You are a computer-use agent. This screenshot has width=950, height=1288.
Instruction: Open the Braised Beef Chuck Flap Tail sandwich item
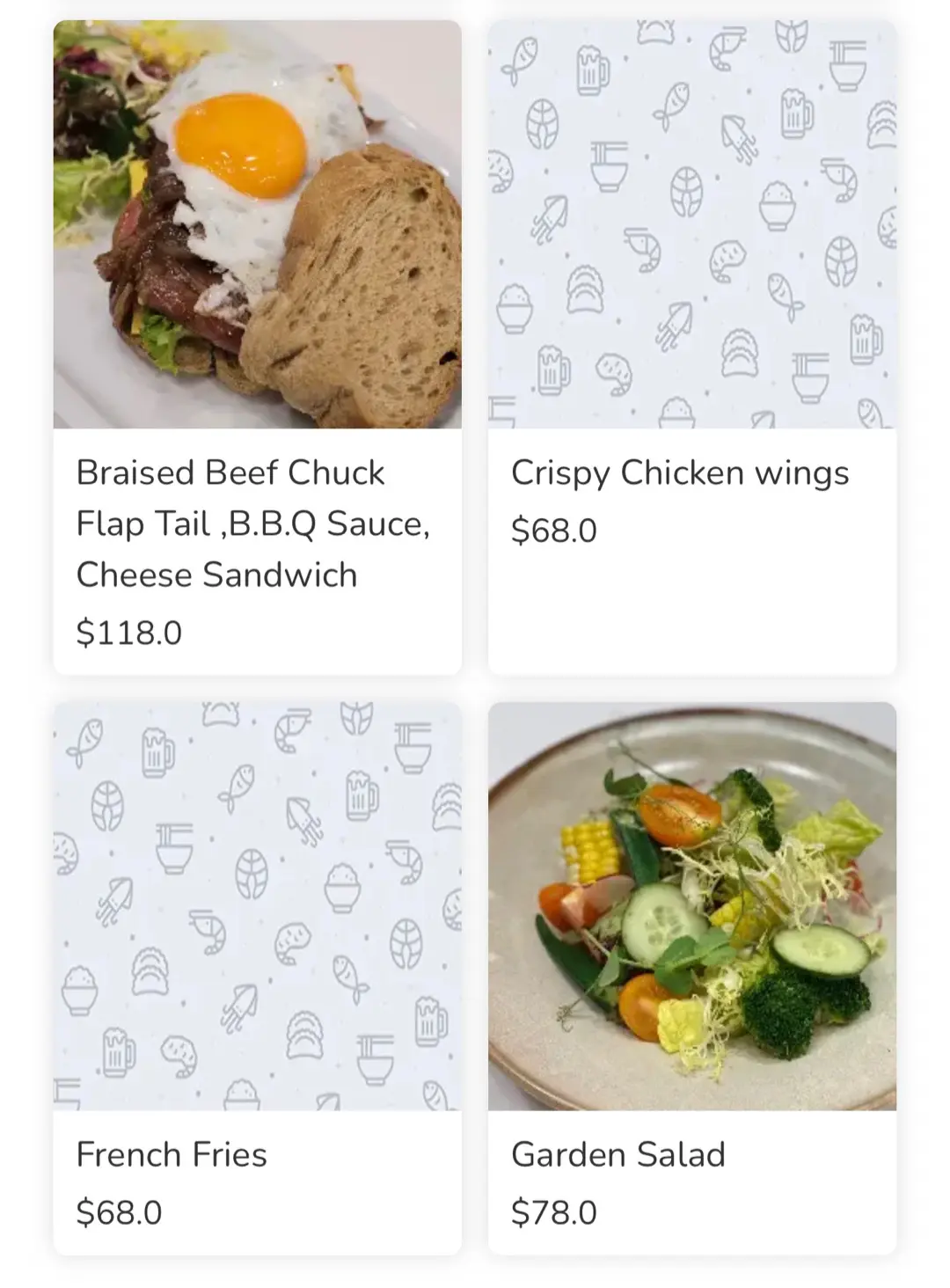coord(257,347)
